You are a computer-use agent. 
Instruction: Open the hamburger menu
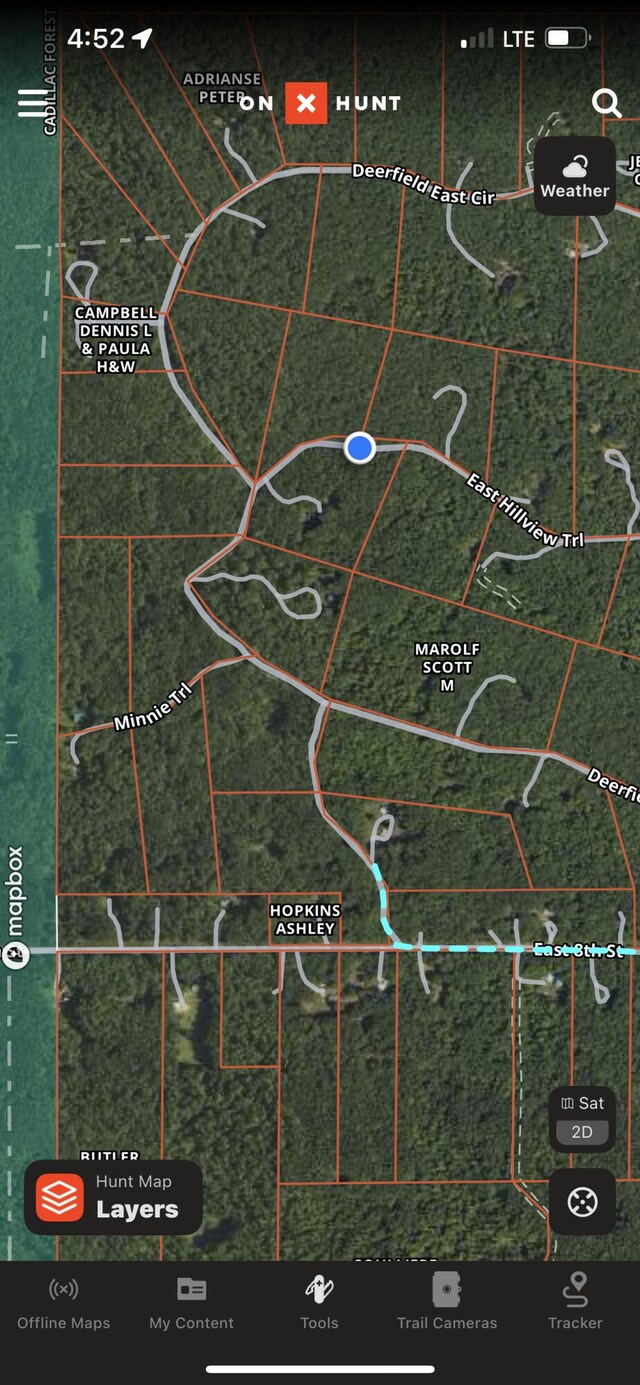(x=32, y=103)
